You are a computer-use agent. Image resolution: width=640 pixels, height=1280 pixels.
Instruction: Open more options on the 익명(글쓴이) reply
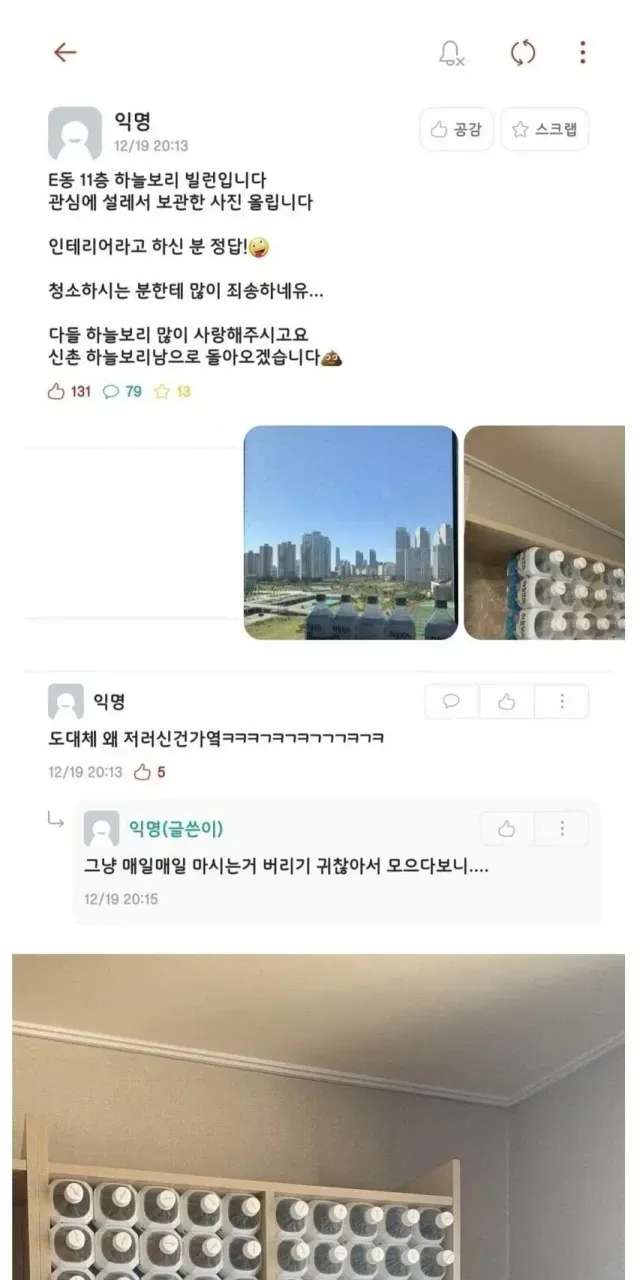click(x=562, y=828)
